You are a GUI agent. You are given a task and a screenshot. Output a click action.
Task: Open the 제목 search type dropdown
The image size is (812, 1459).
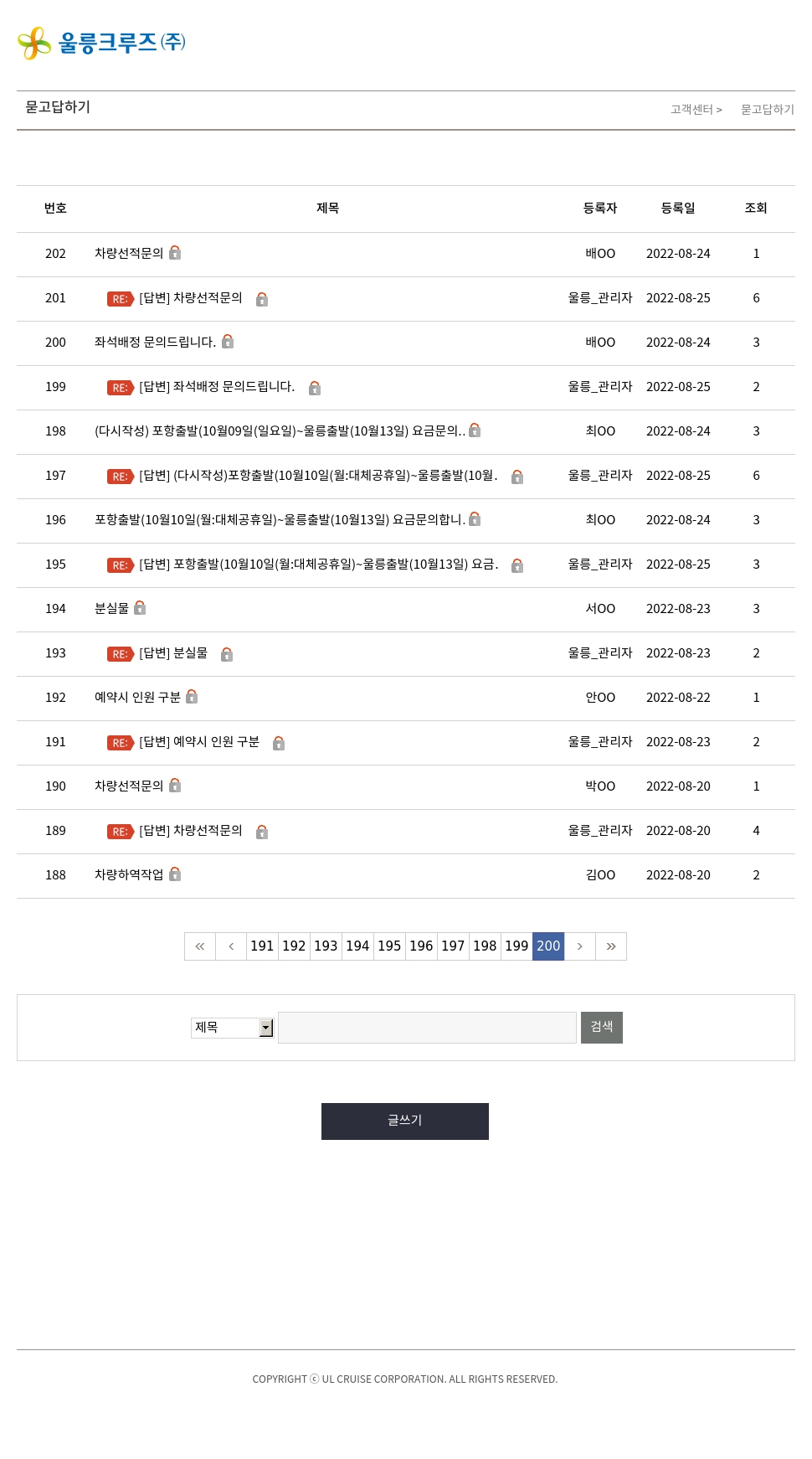pos(233,1028)
